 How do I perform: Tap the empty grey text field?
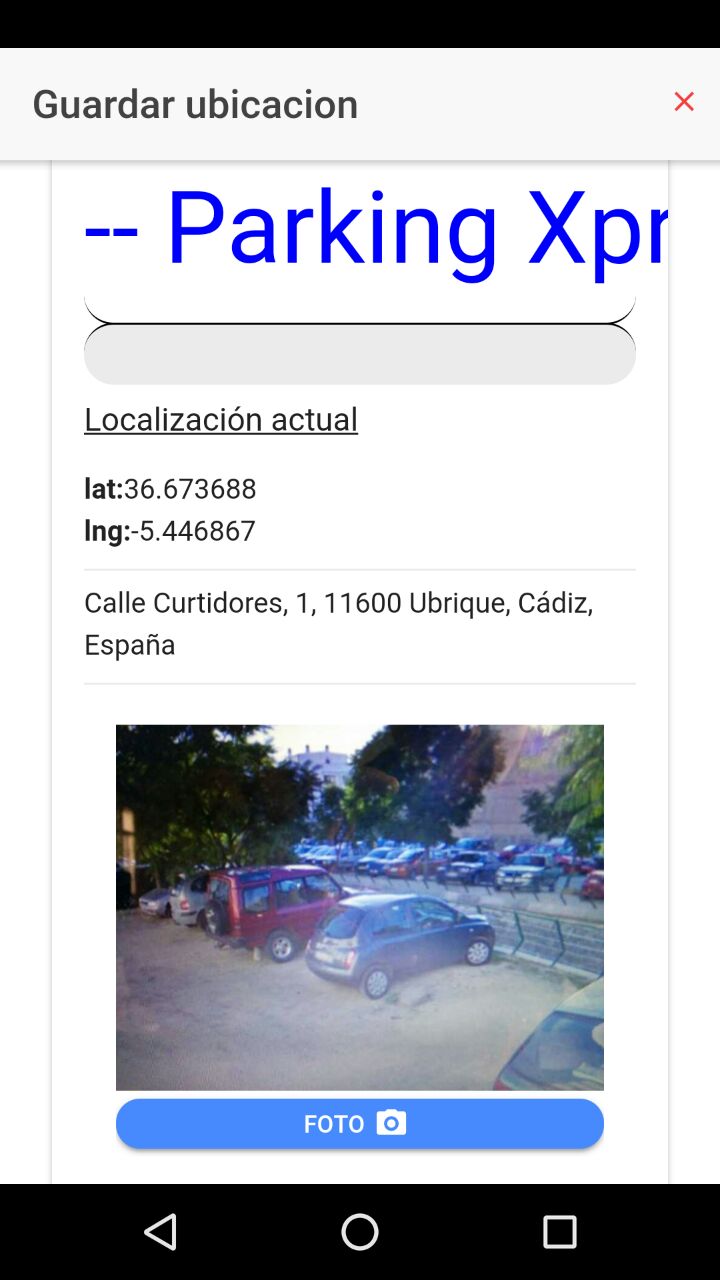[360, 355]
